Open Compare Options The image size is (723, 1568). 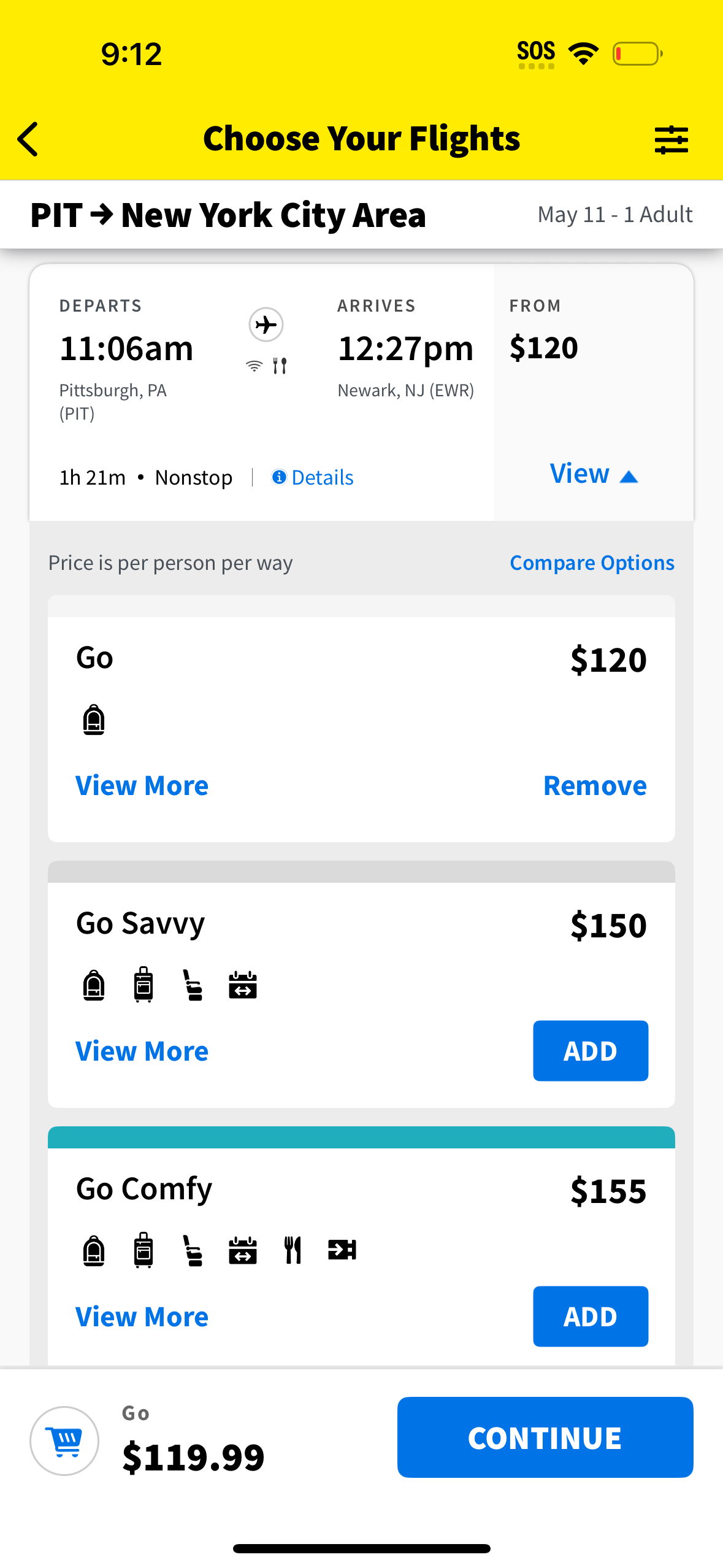tap(591, 562)
